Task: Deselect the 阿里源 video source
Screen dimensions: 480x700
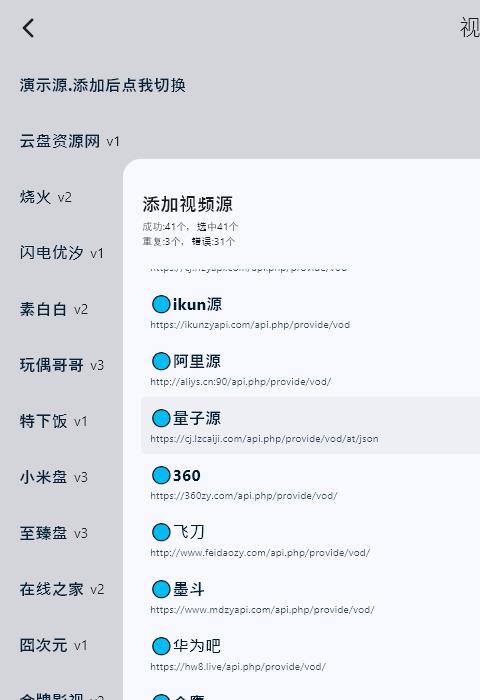Action: [161, 361]
